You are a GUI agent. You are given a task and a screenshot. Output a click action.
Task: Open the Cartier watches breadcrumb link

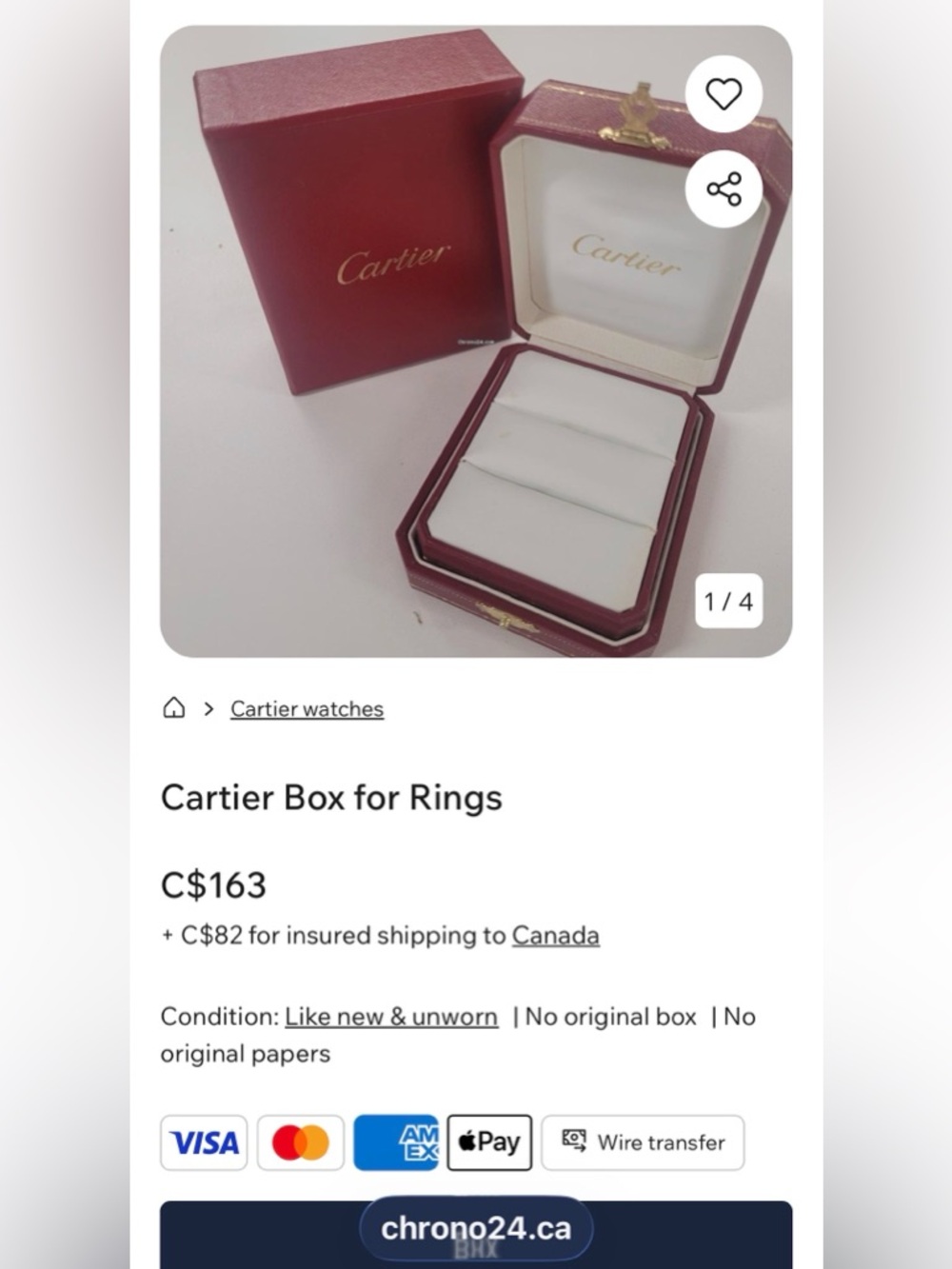pyautogui.click(x=307, y=708)
